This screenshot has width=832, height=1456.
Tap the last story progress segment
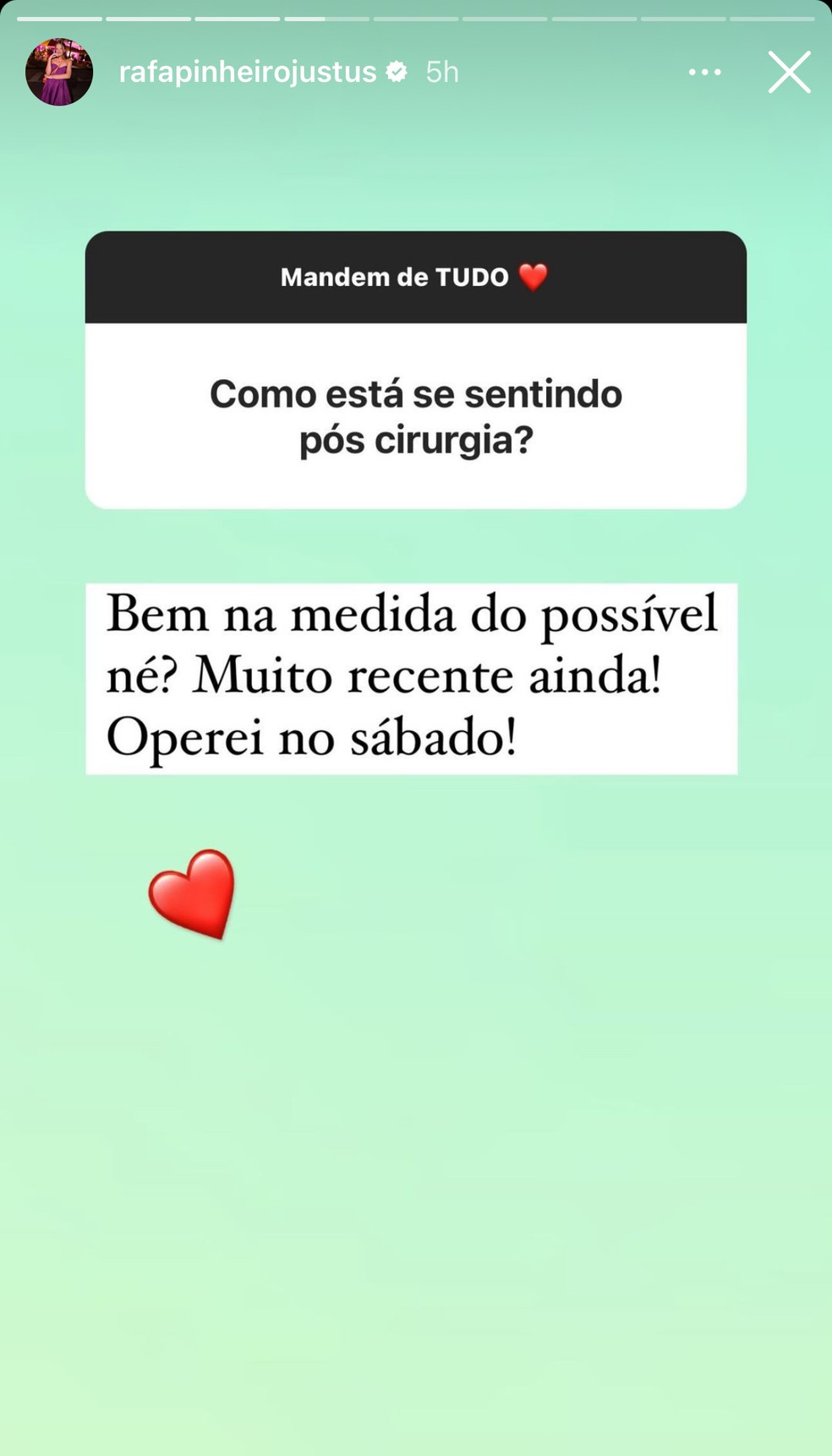pos(771,14)
